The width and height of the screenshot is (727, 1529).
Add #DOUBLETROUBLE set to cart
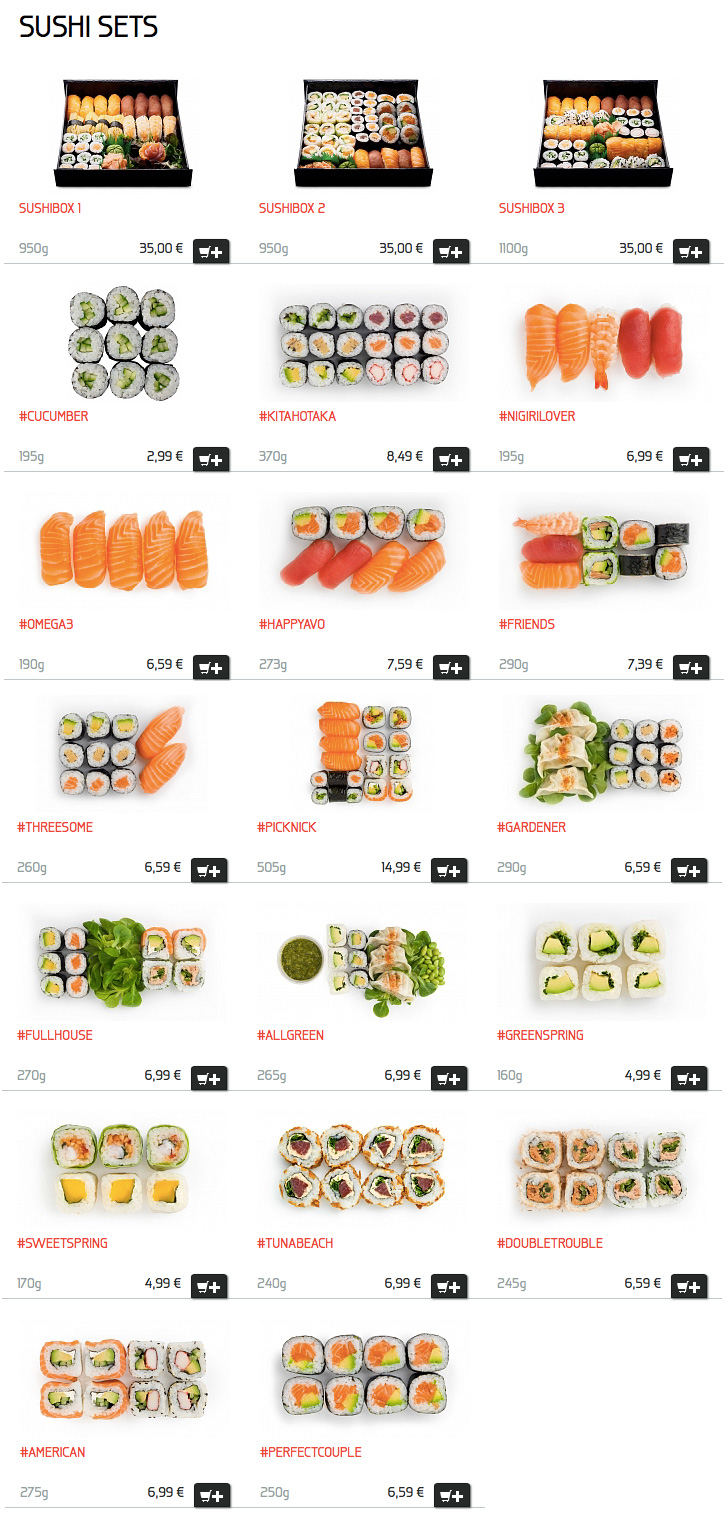coord(689,1287)
